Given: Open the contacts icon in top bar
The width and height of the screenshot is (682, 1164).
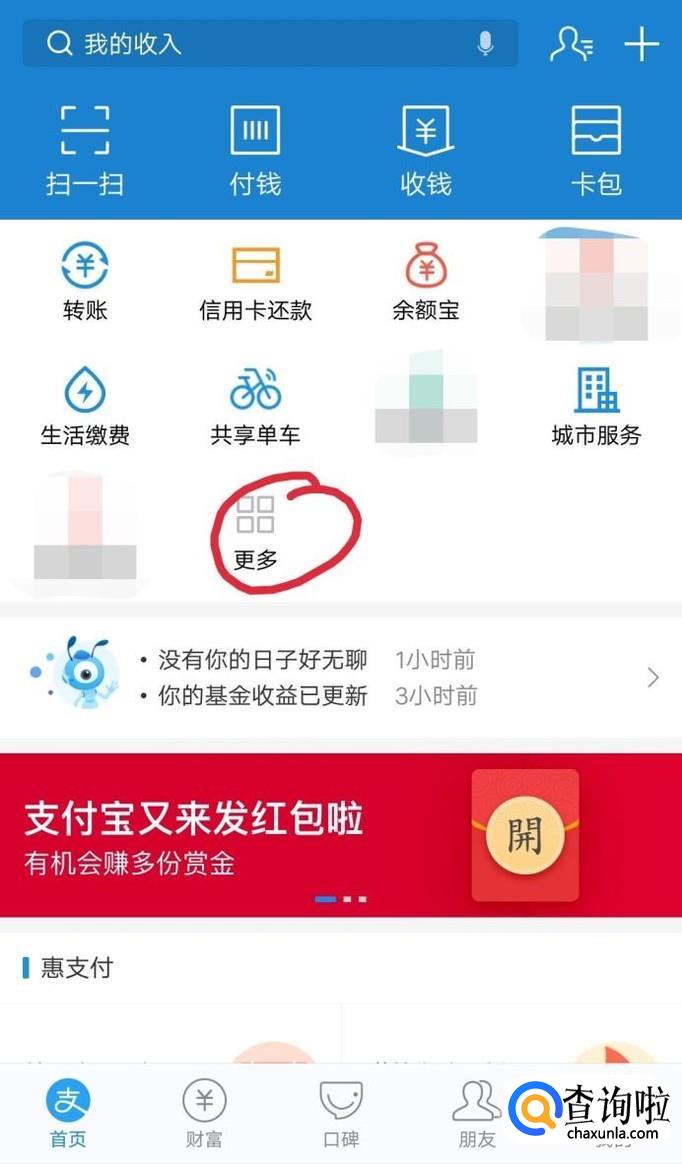Looking at the screenshot, I should tap(571, 44).
